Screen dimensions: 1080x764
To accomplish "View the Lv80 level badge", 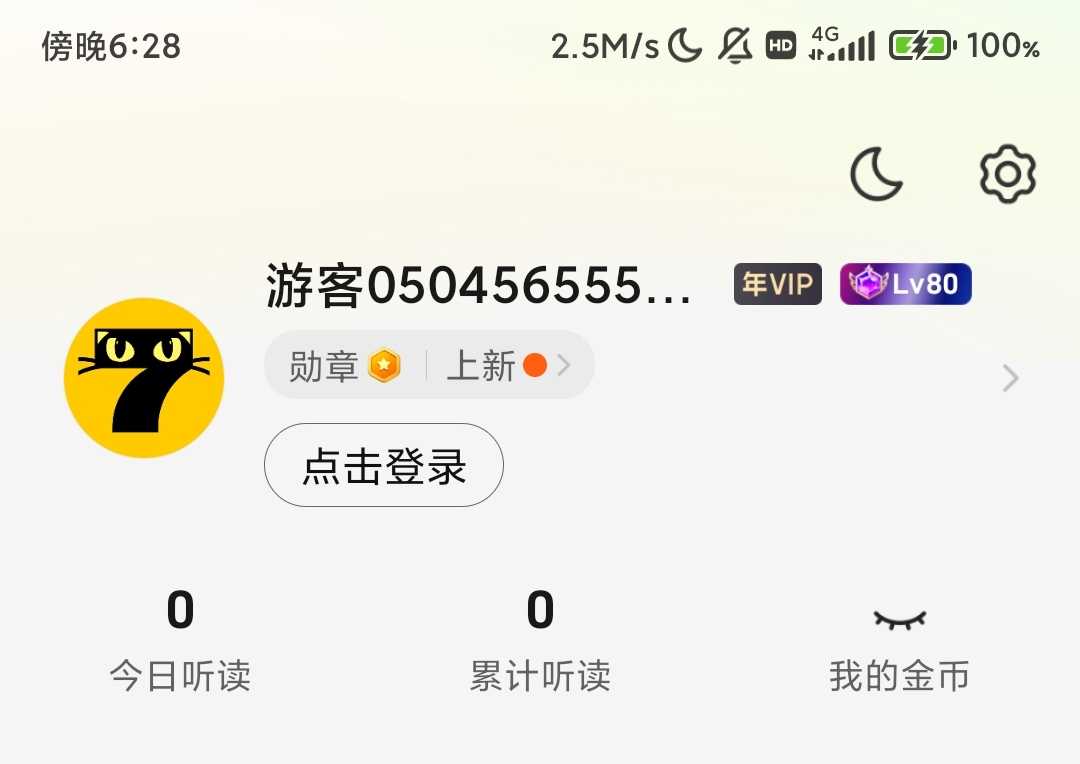I will [x=905, y=285].
